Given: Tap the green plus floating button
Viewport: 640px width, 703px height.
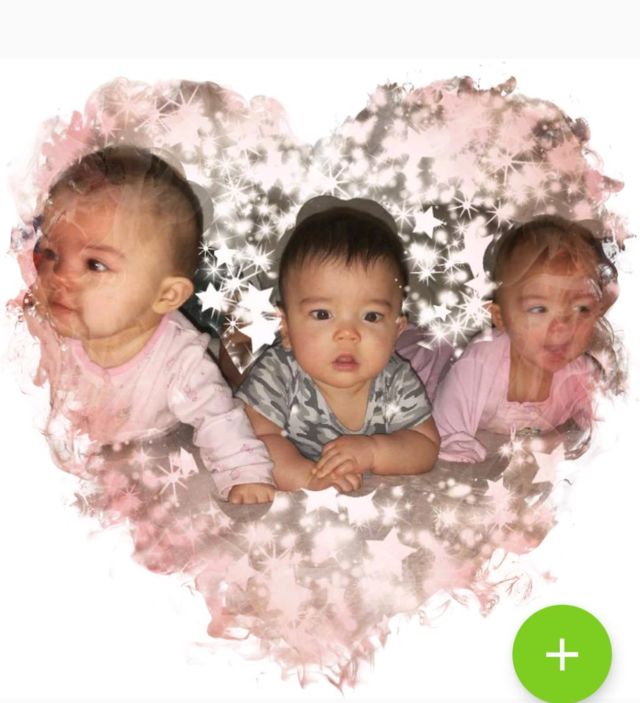Looking at the screenshot, I should pos(562,654).
